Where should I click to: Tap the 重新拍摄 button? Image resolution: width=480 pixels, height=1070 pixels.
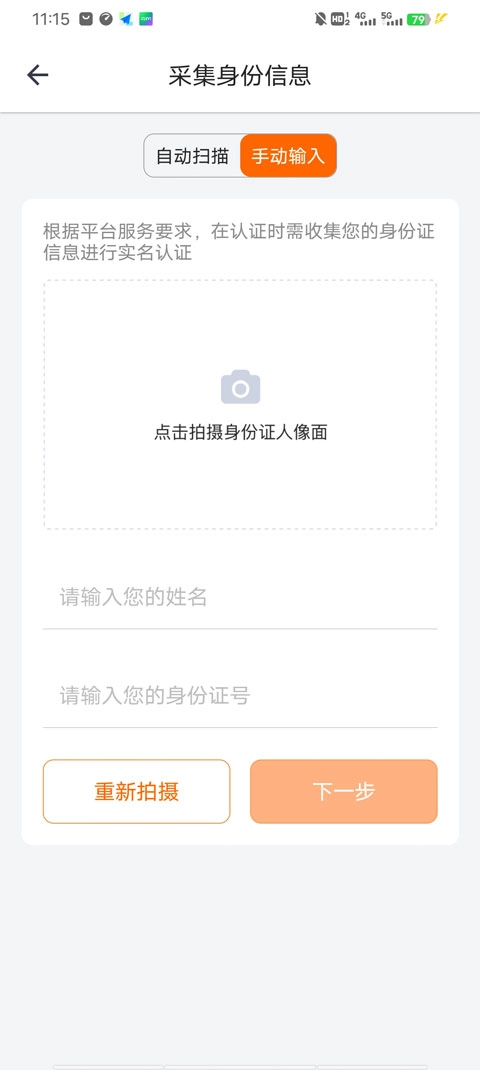[x=137, y=792]
